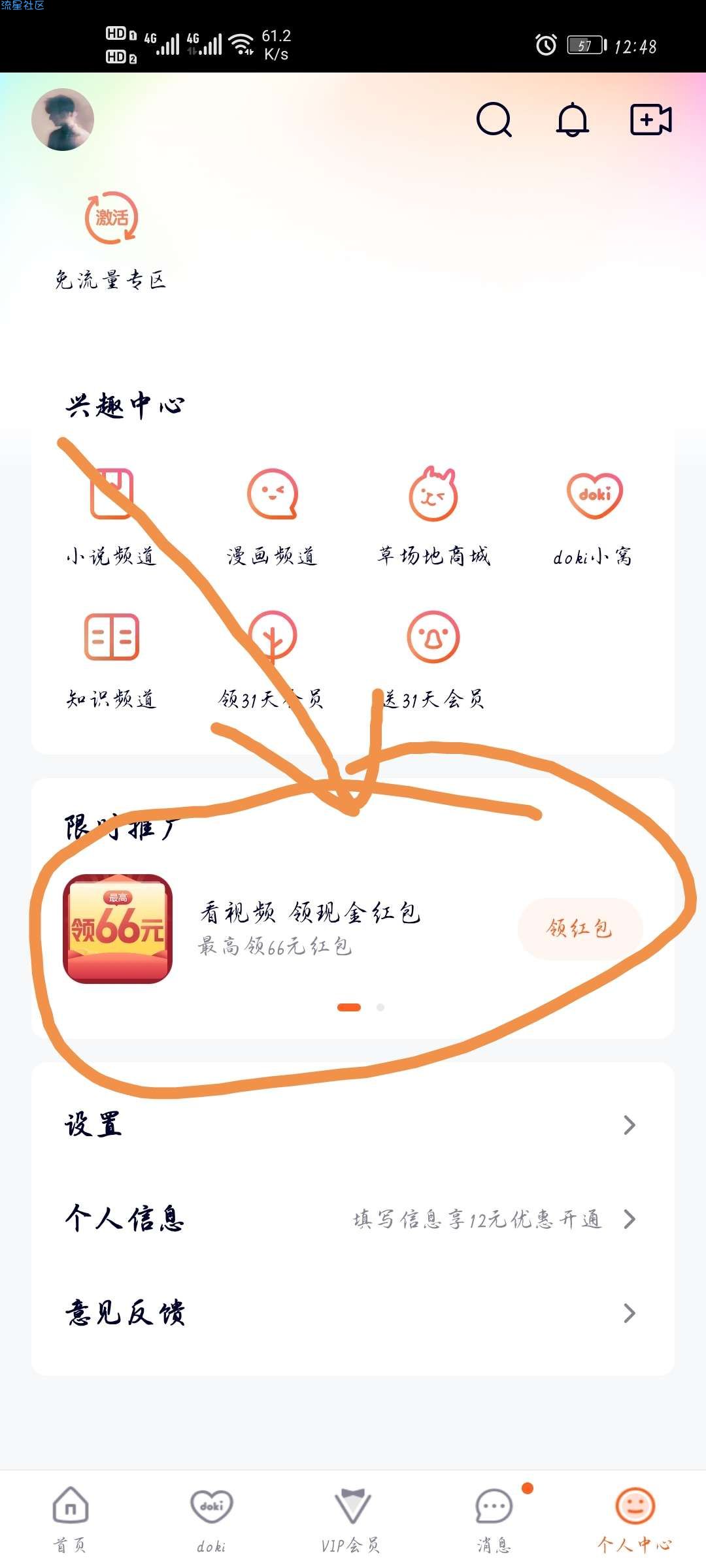Open the search magnifier
Viewport: 706px width, 1568px height.
coord(494,120)
